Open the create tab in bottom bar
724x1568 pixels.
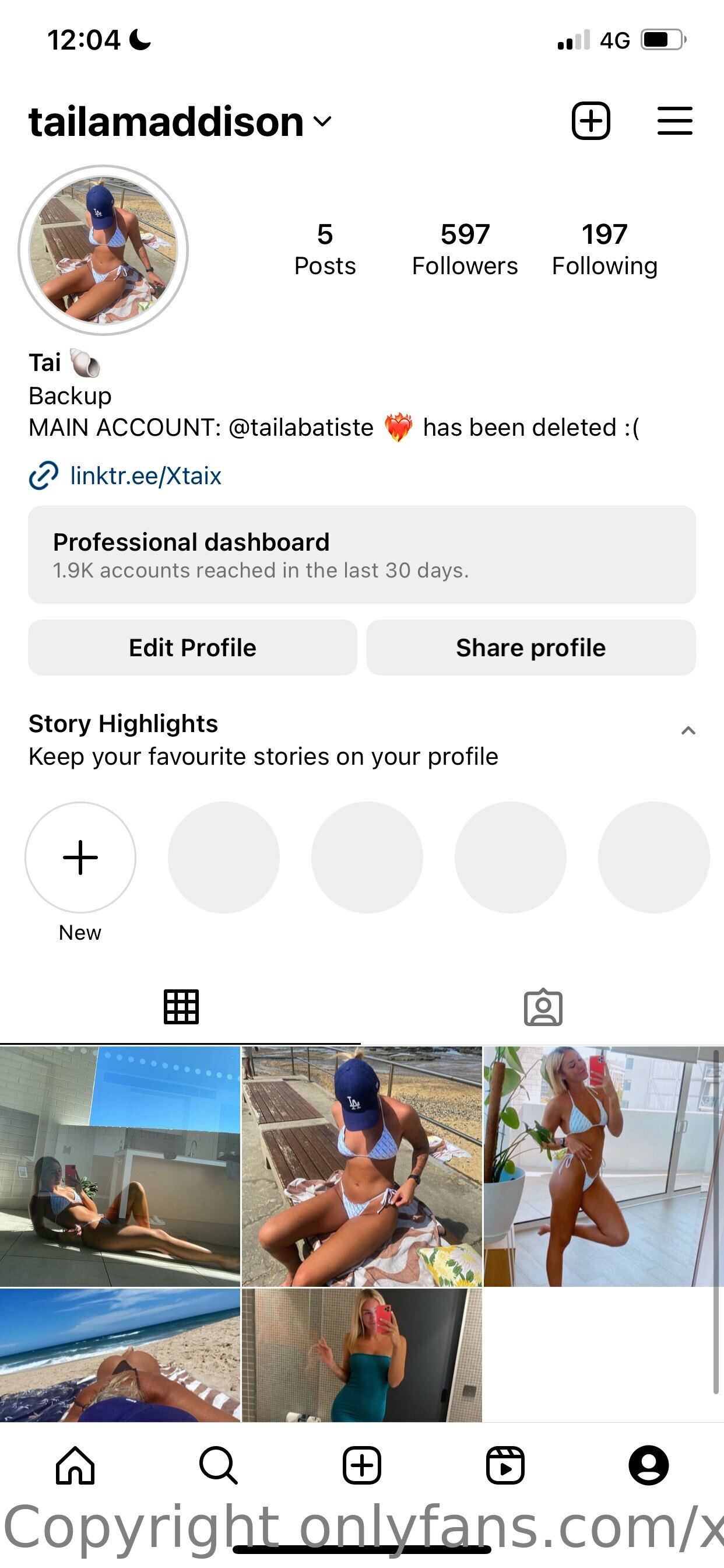[362, 1466]
